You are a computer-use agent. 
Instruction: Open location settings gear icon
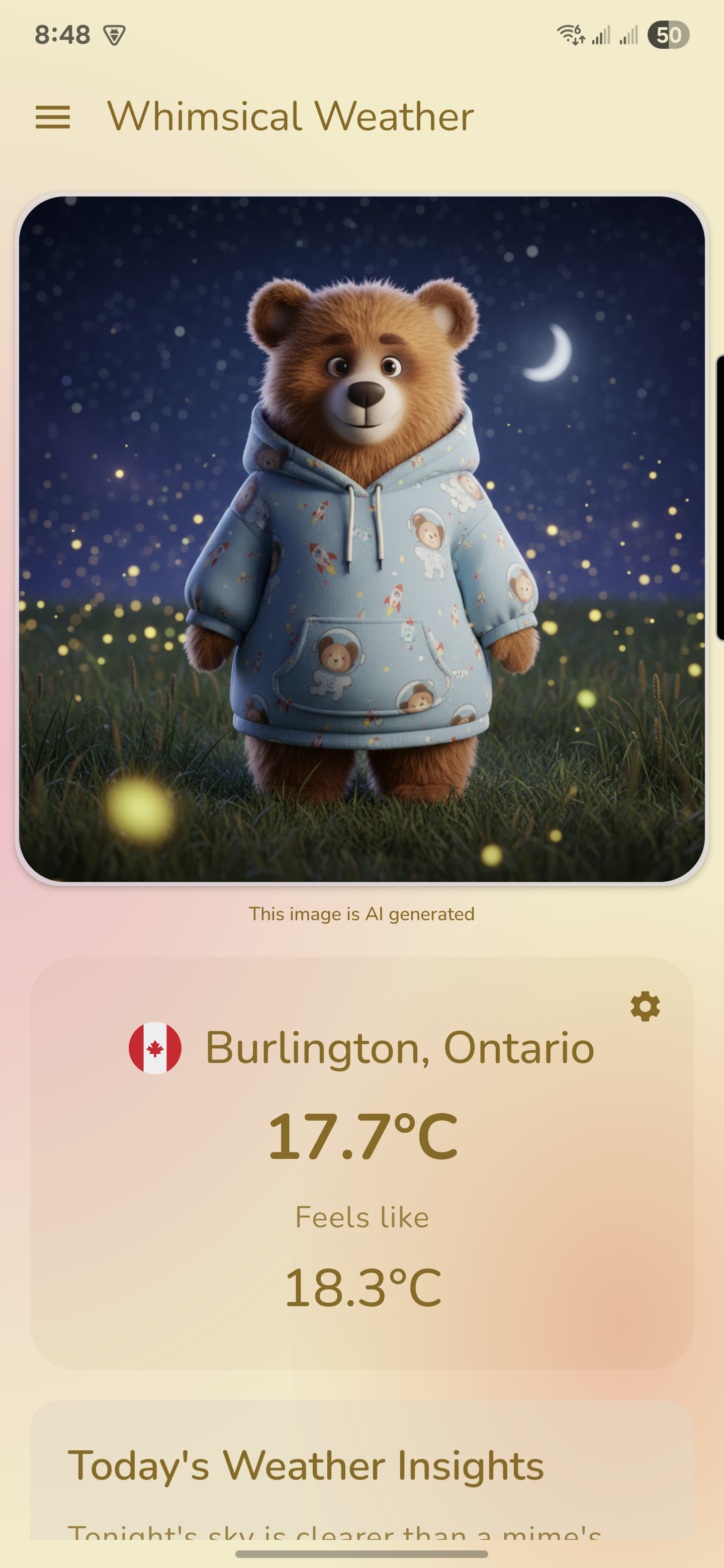645,1006
